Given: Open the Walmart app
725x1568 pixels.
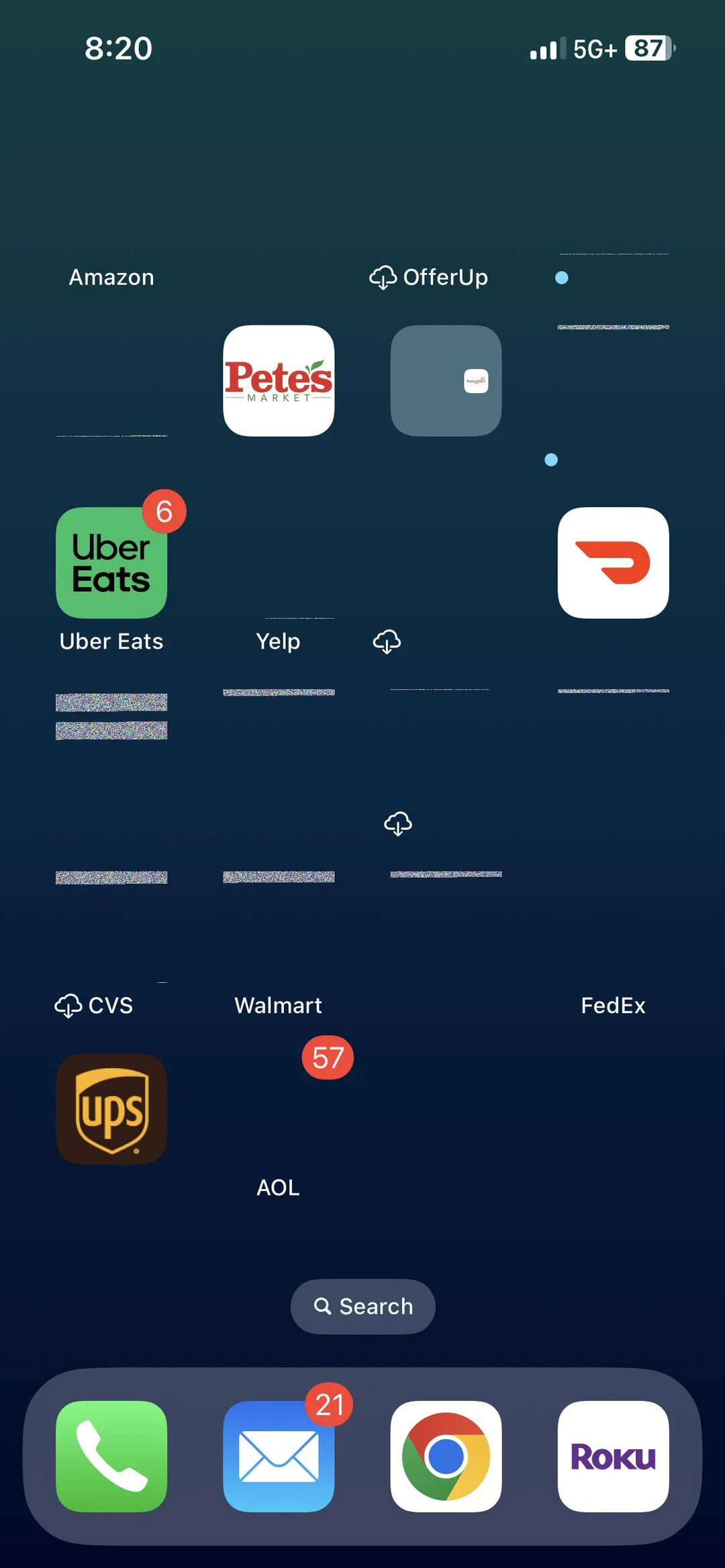Looking at the screenshot, I should click(x=279, y=926).
